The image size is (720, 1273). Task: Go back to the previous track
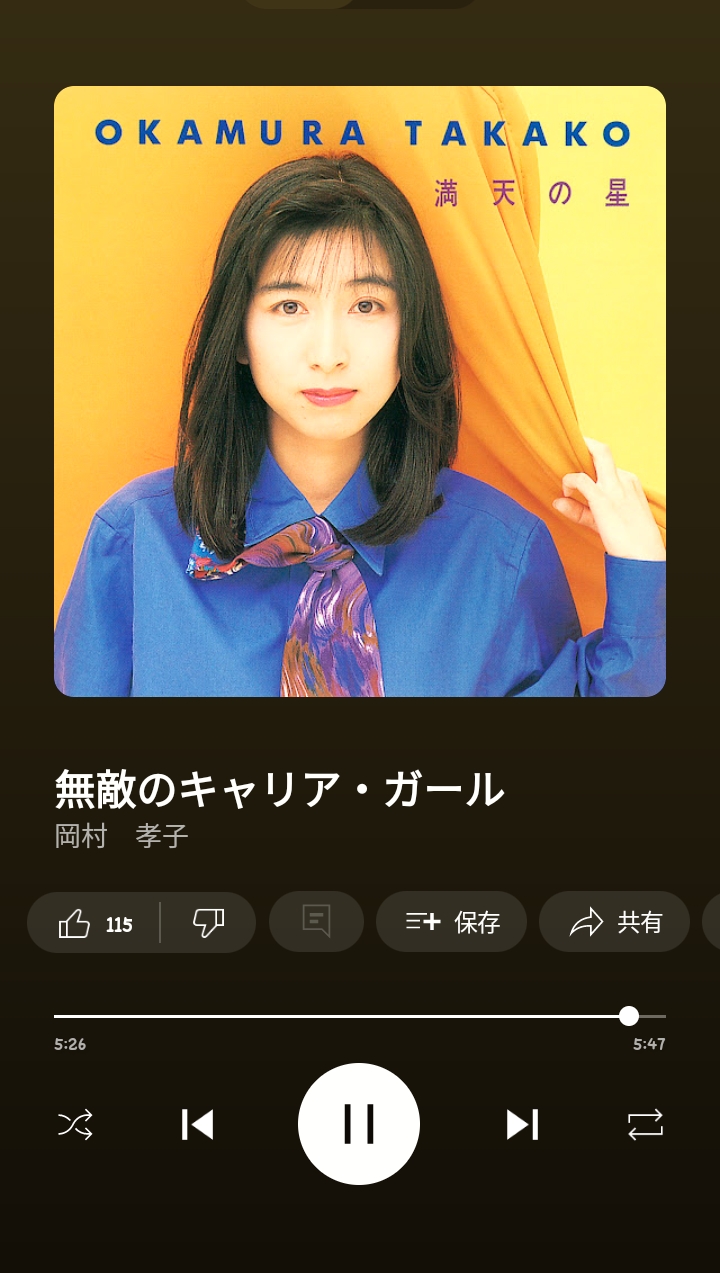pos(197,1124)
